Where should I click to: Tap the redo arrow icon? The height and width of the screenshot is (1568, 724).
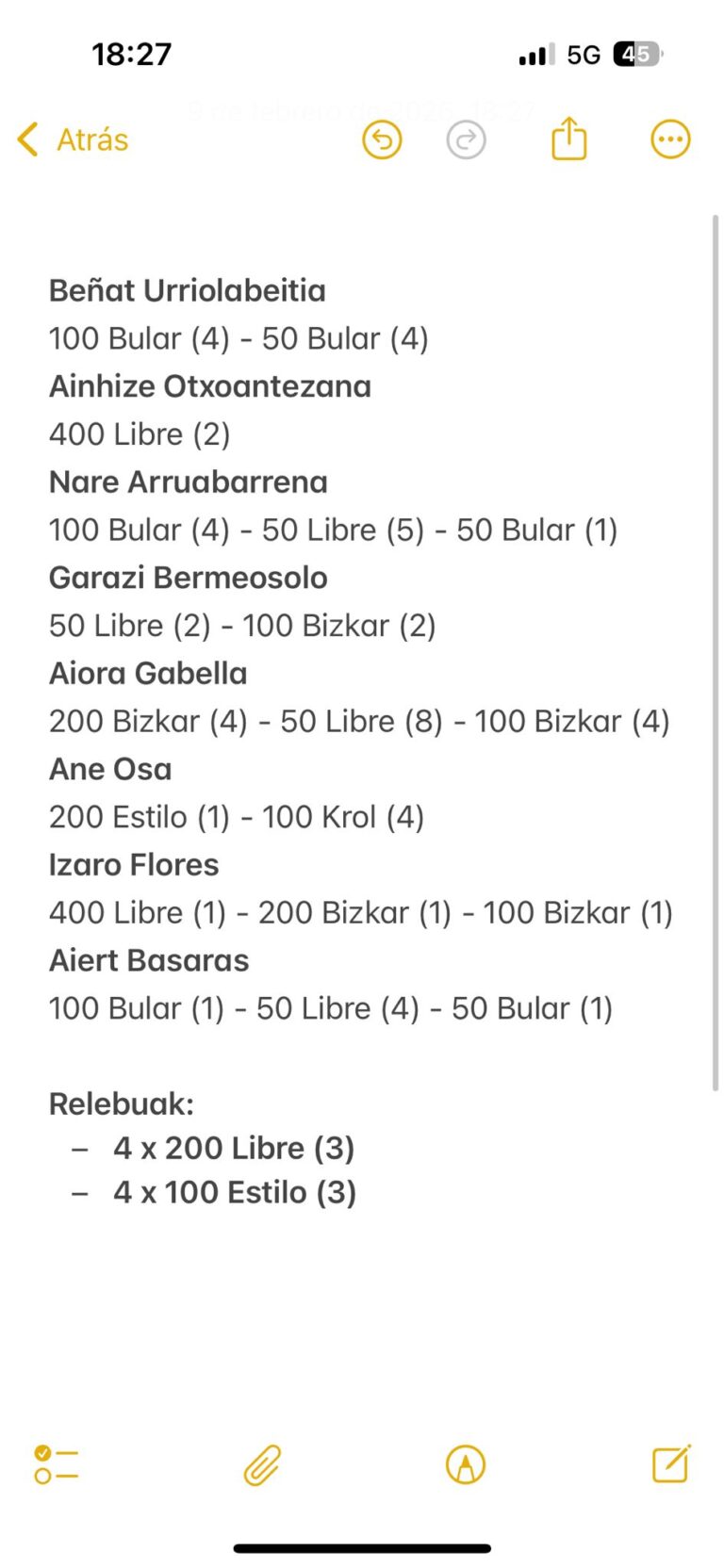(466, 139)
